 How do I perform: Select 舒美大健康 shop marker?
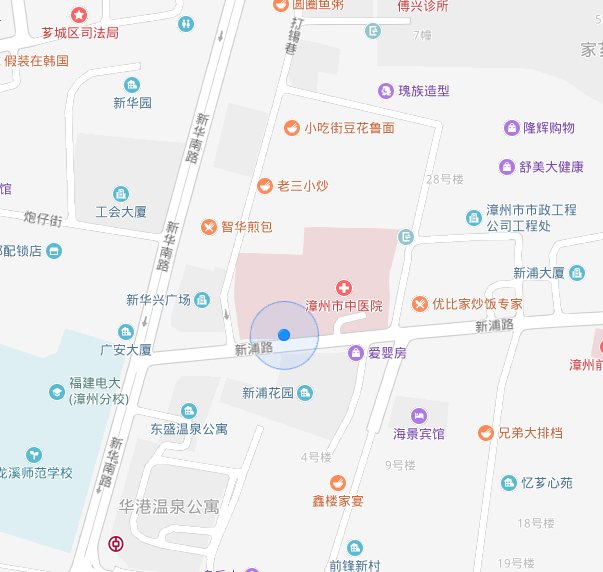coord(507,167)
